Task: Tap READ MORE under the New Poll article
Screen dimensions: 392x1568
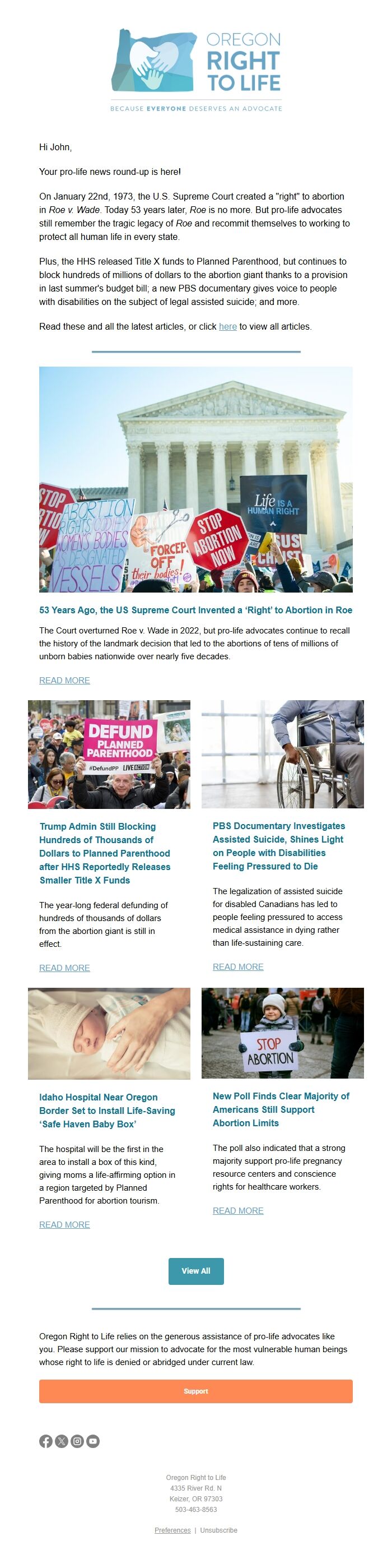Action: click(237, 1210)
